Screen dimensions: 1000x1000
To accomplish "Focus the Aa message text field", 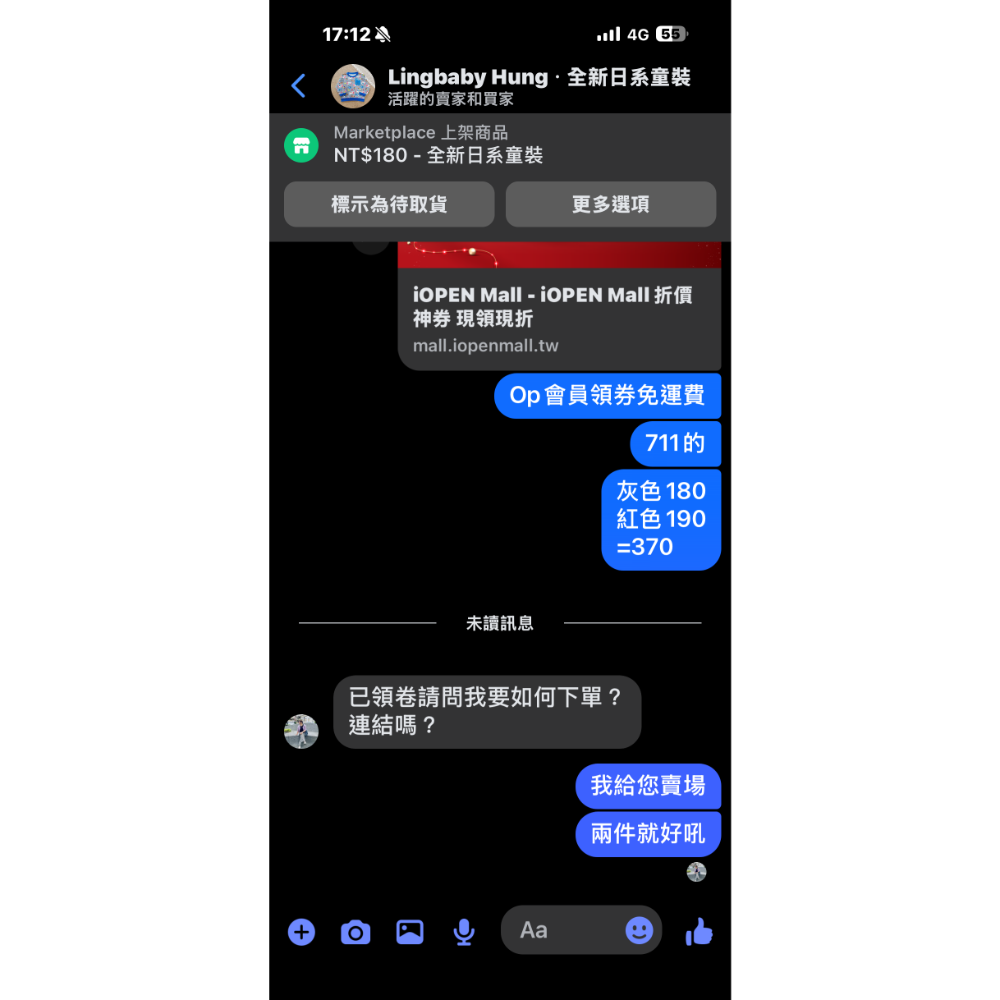I will click(565, 930).
